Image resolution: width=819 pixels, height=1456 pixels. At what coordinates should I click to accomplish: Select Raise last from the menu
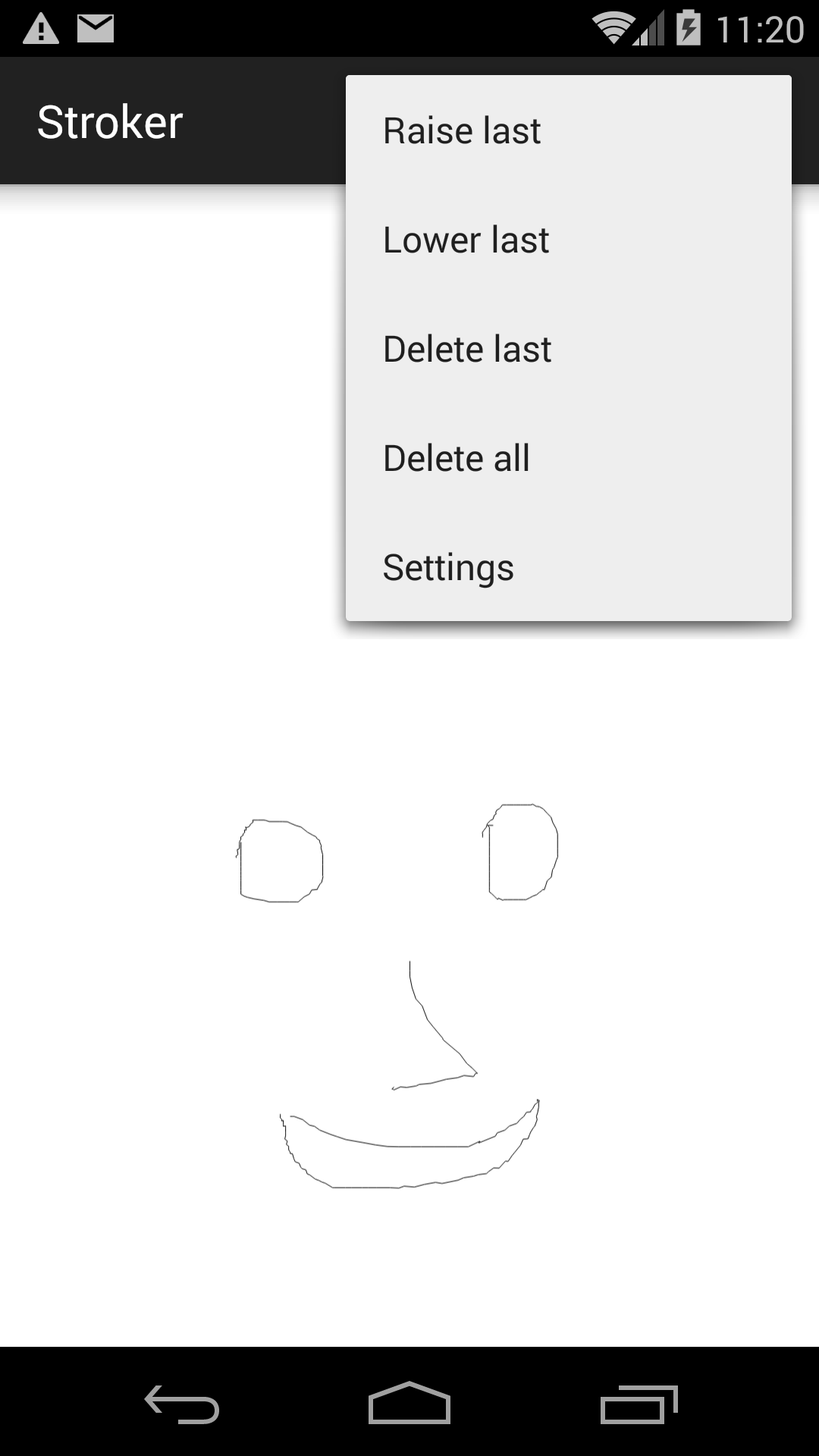tap(569, 130)
